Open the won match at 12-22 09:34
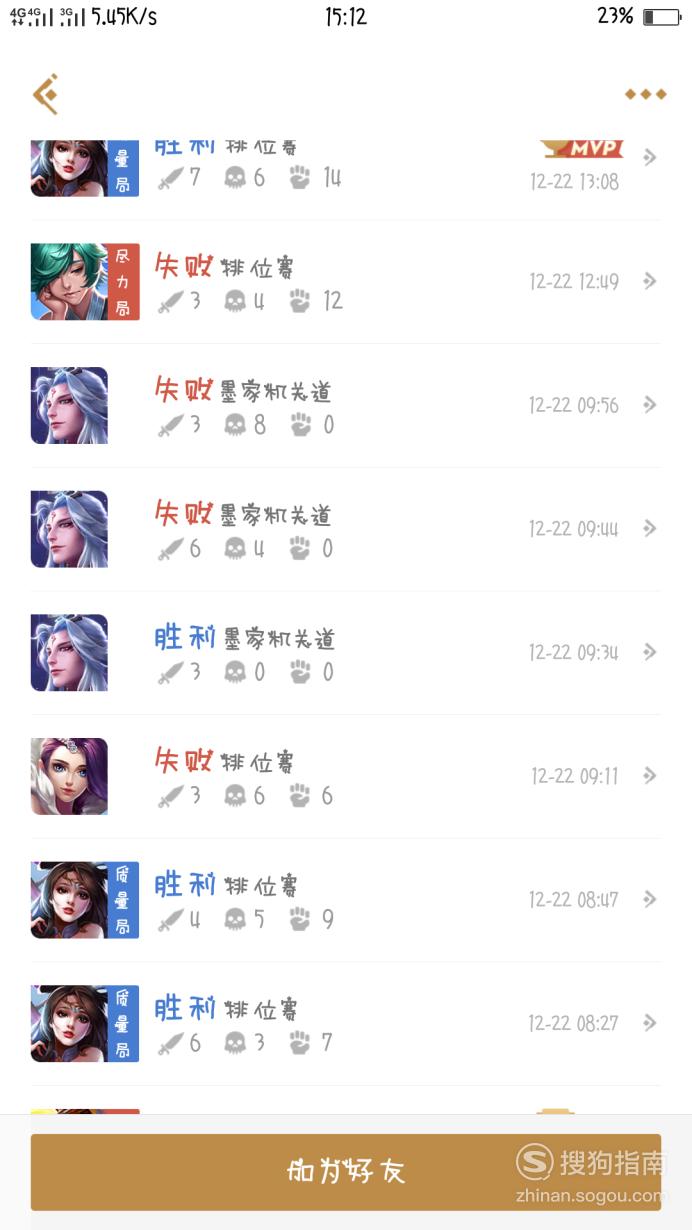692x1230 pixels. tap(345, 653)
